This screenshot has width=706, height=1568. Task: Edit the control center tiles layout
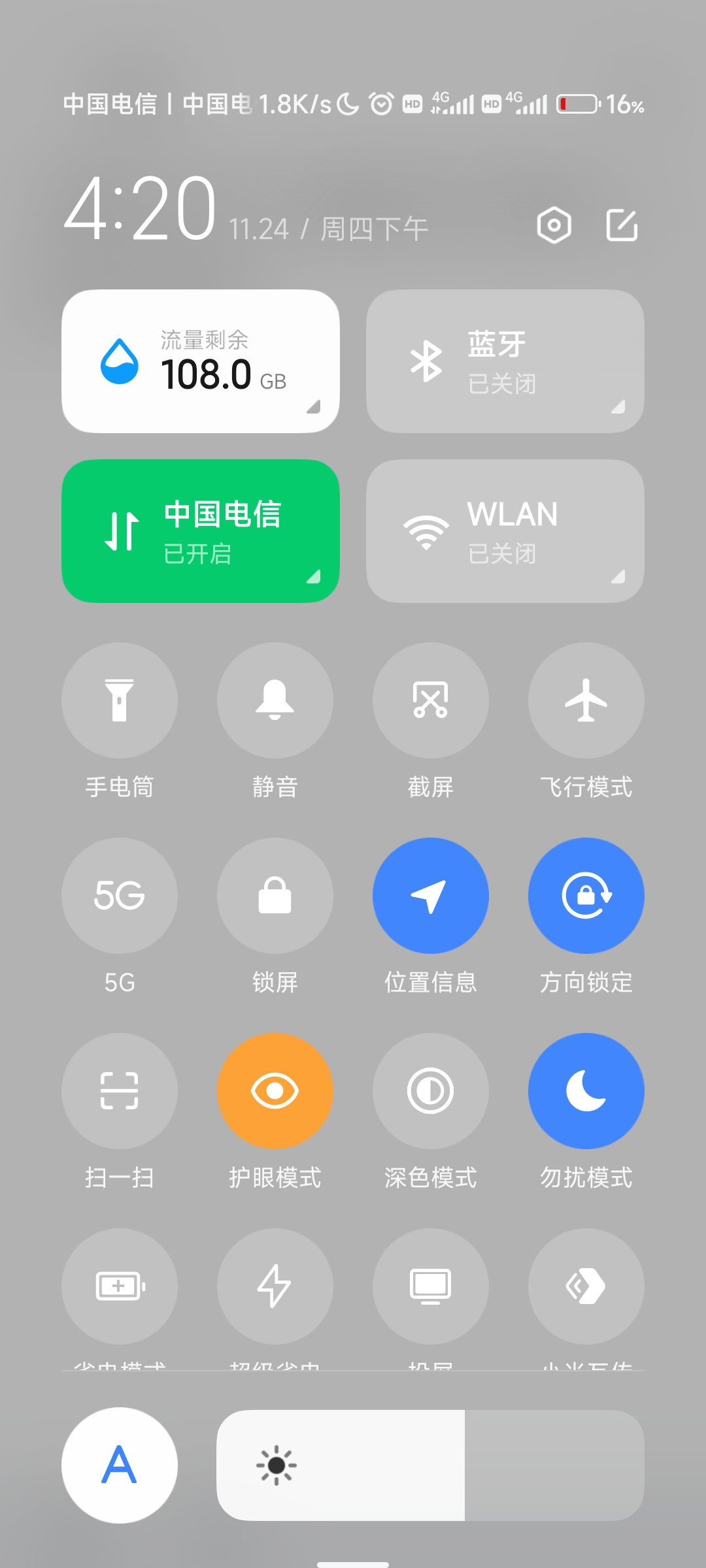pos(622,225)
